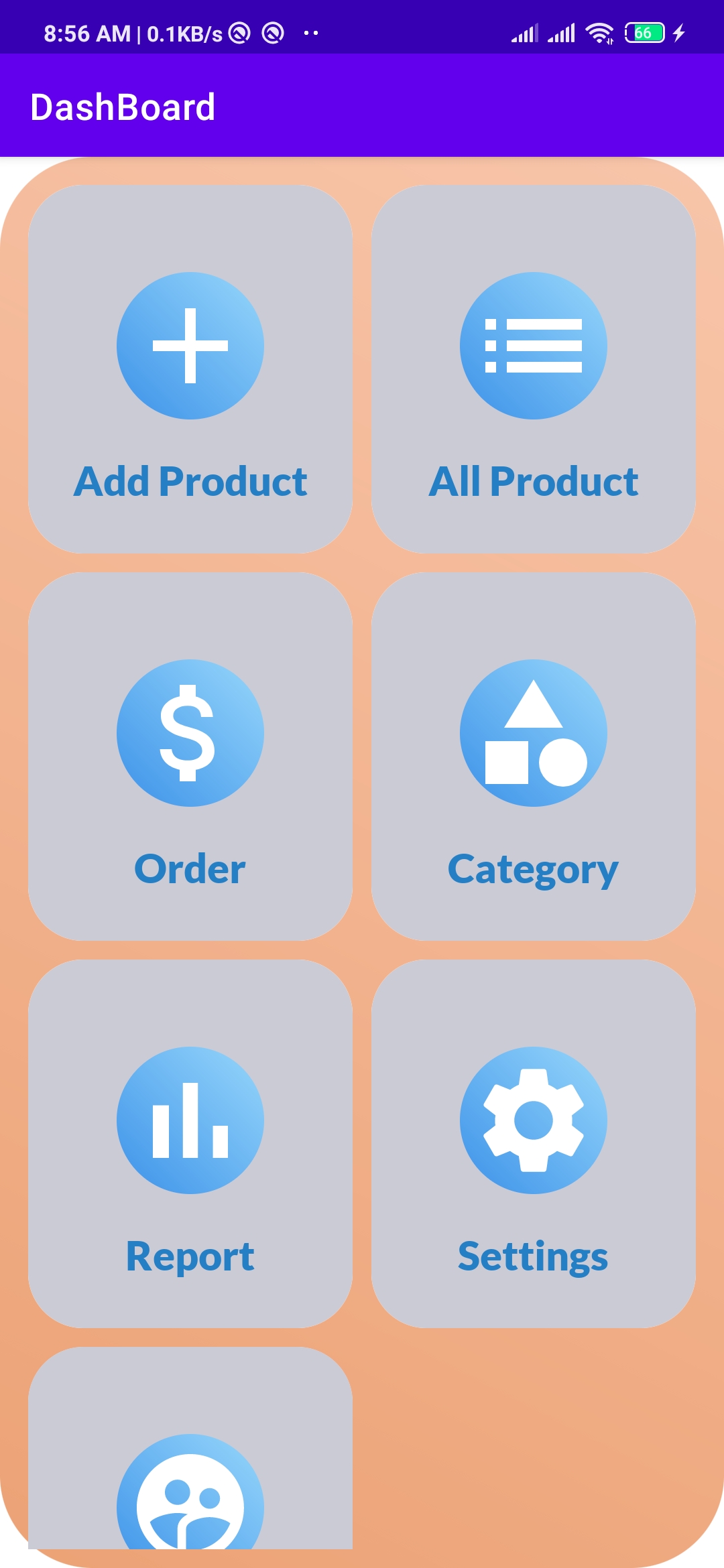The width and height of the screenshot is (724, 1568).
Task: Open the Settings card
Action: (533, 1146)
